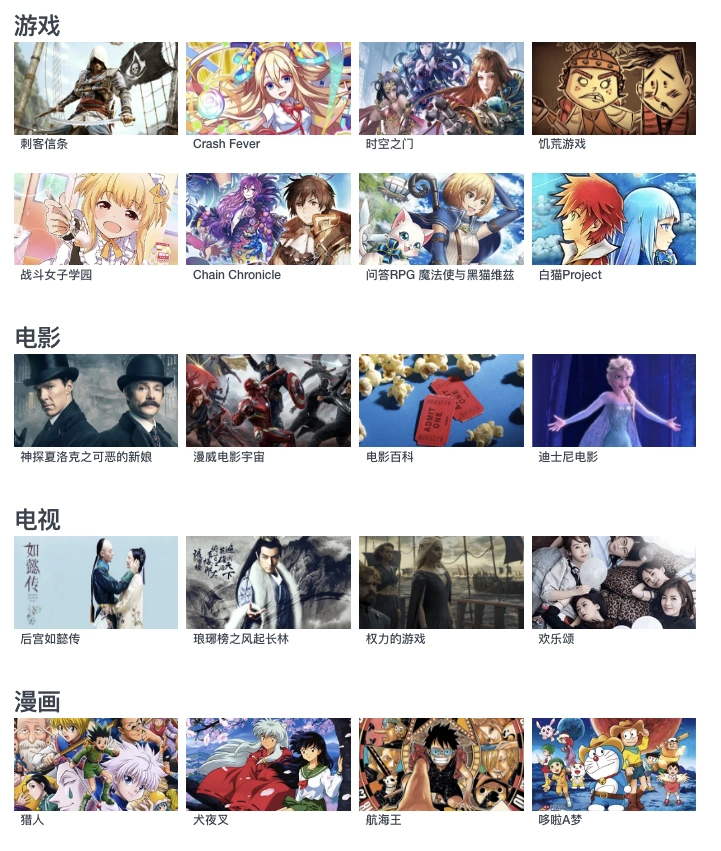Open the 权力的游戏 tile
The height and width of the screenshot is (851, 721).
[441, 582]
